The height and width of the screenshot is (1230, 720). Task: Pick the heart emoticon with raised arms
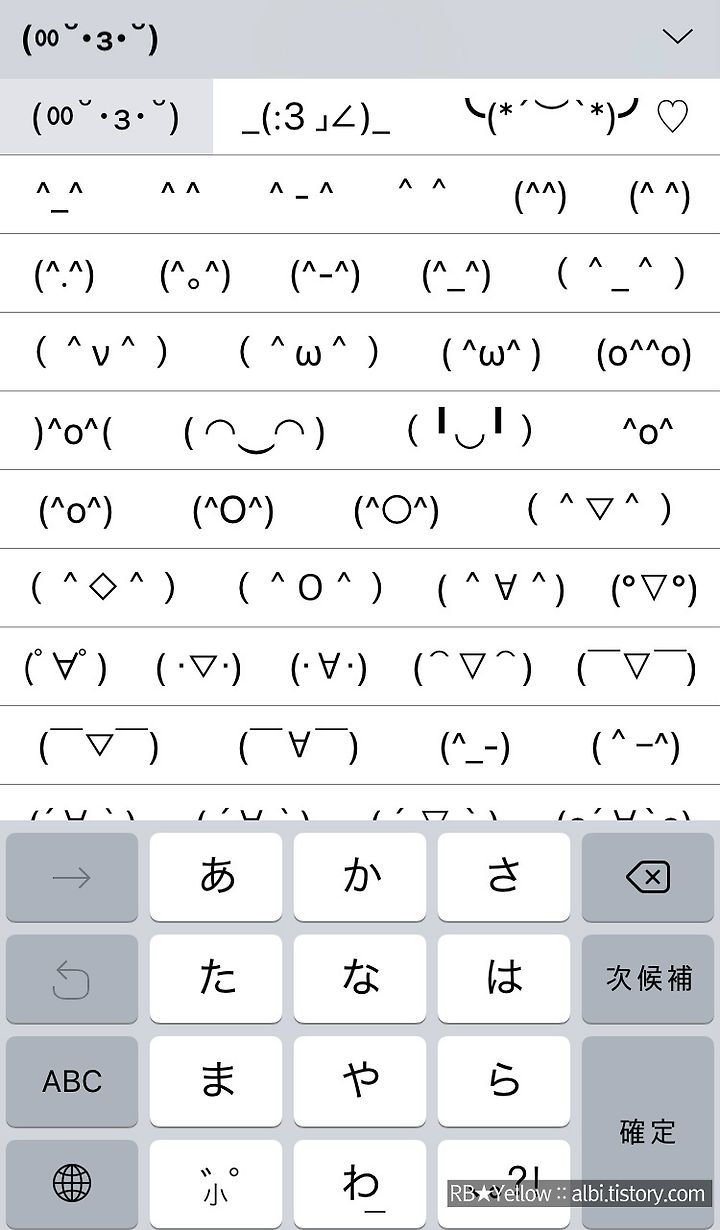pos(578,116)
